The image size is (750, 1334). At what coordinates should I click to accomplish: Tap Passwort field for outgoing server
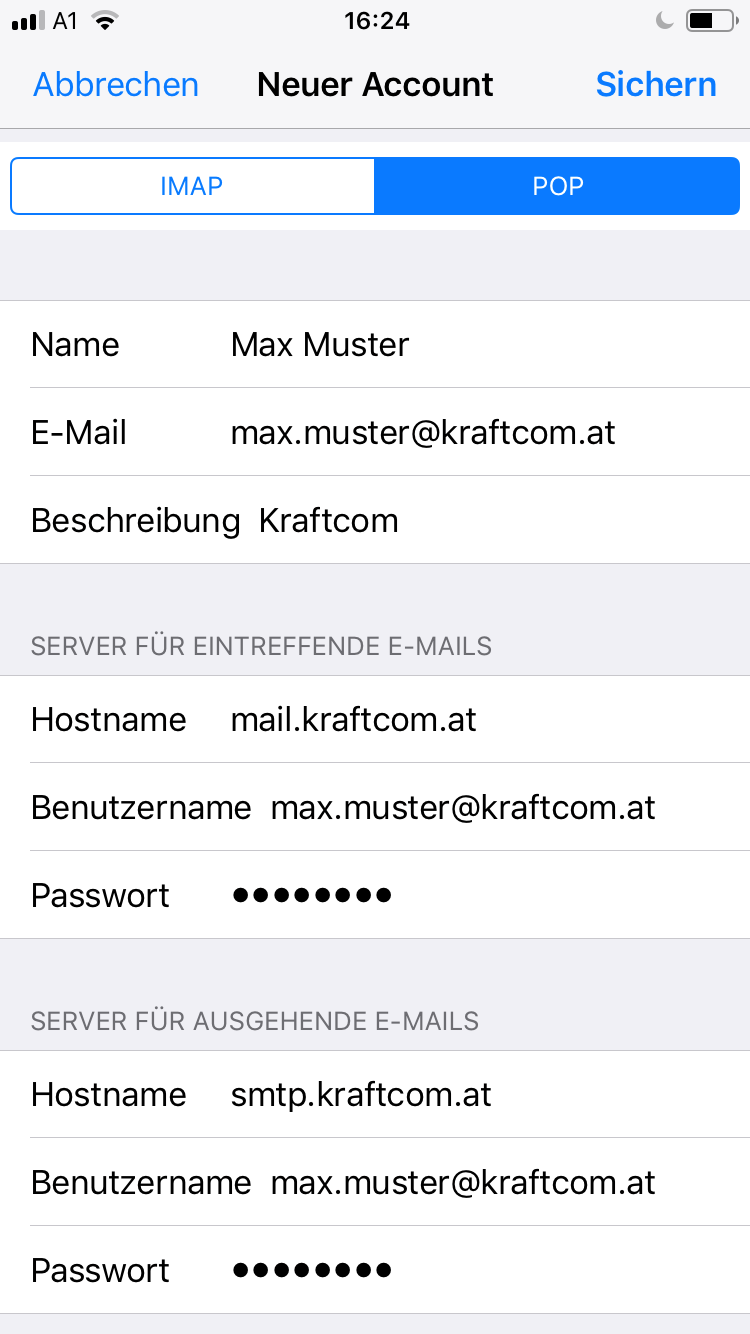(375, 1270)
